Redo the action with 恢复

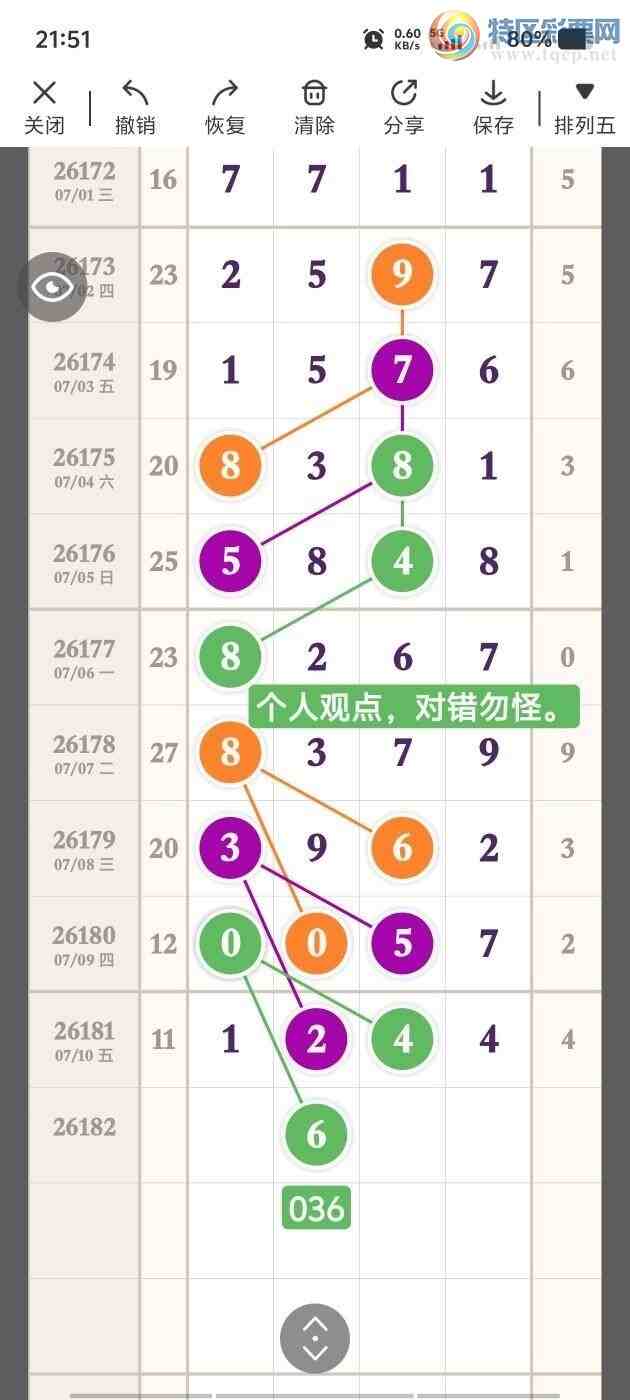pyautogui.click(x=225, y=108)
